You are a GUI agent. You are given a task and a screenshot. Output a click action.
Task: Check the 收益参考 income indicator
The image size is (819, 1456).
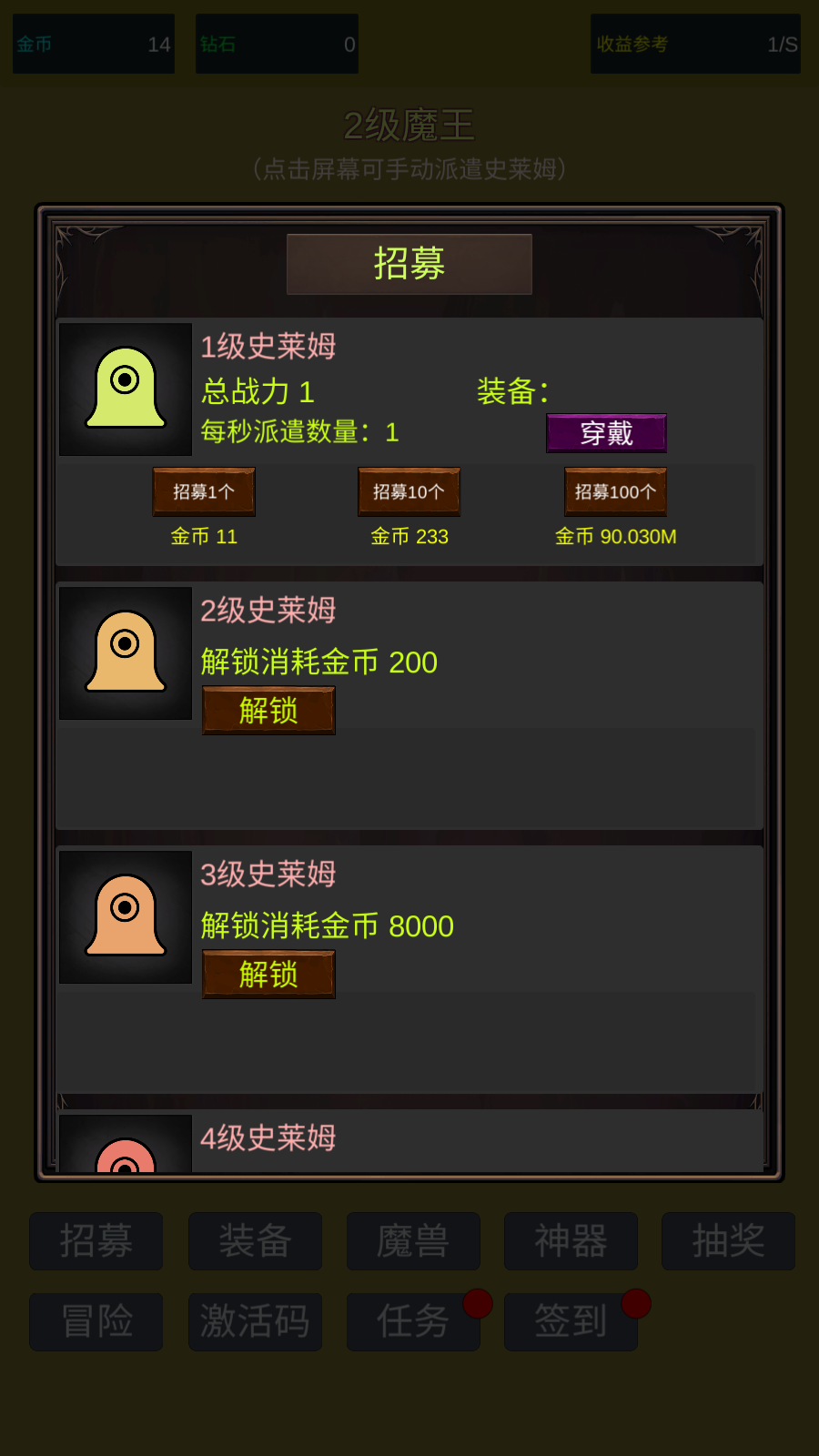coord(695,43)
